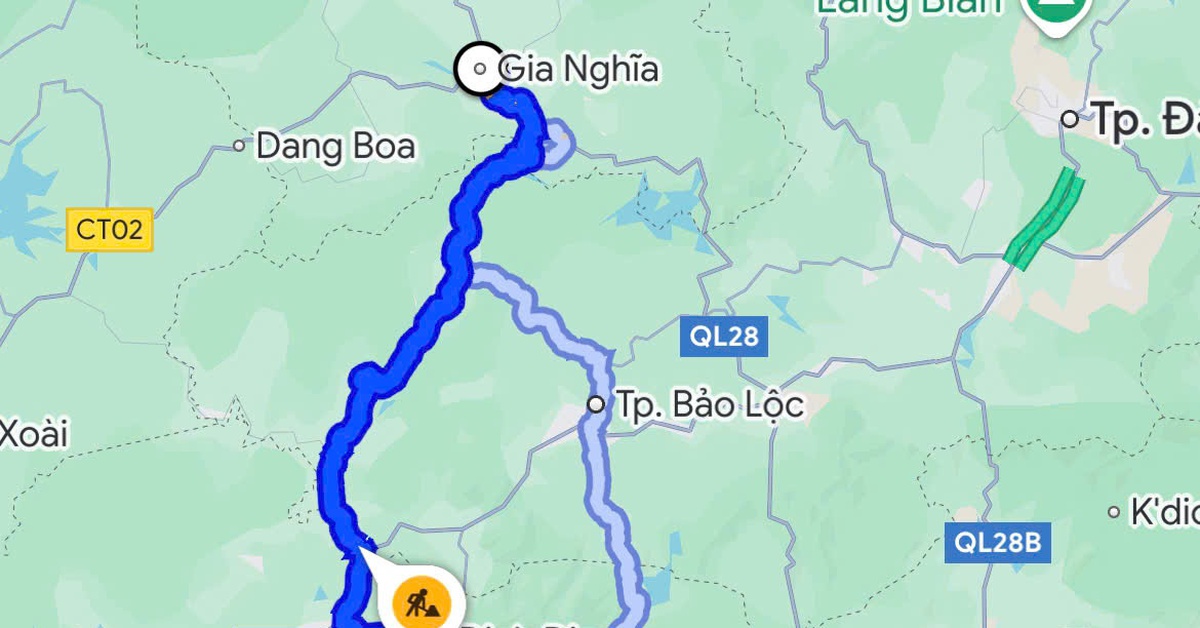Open the Lang Biang place marker

1055,12
